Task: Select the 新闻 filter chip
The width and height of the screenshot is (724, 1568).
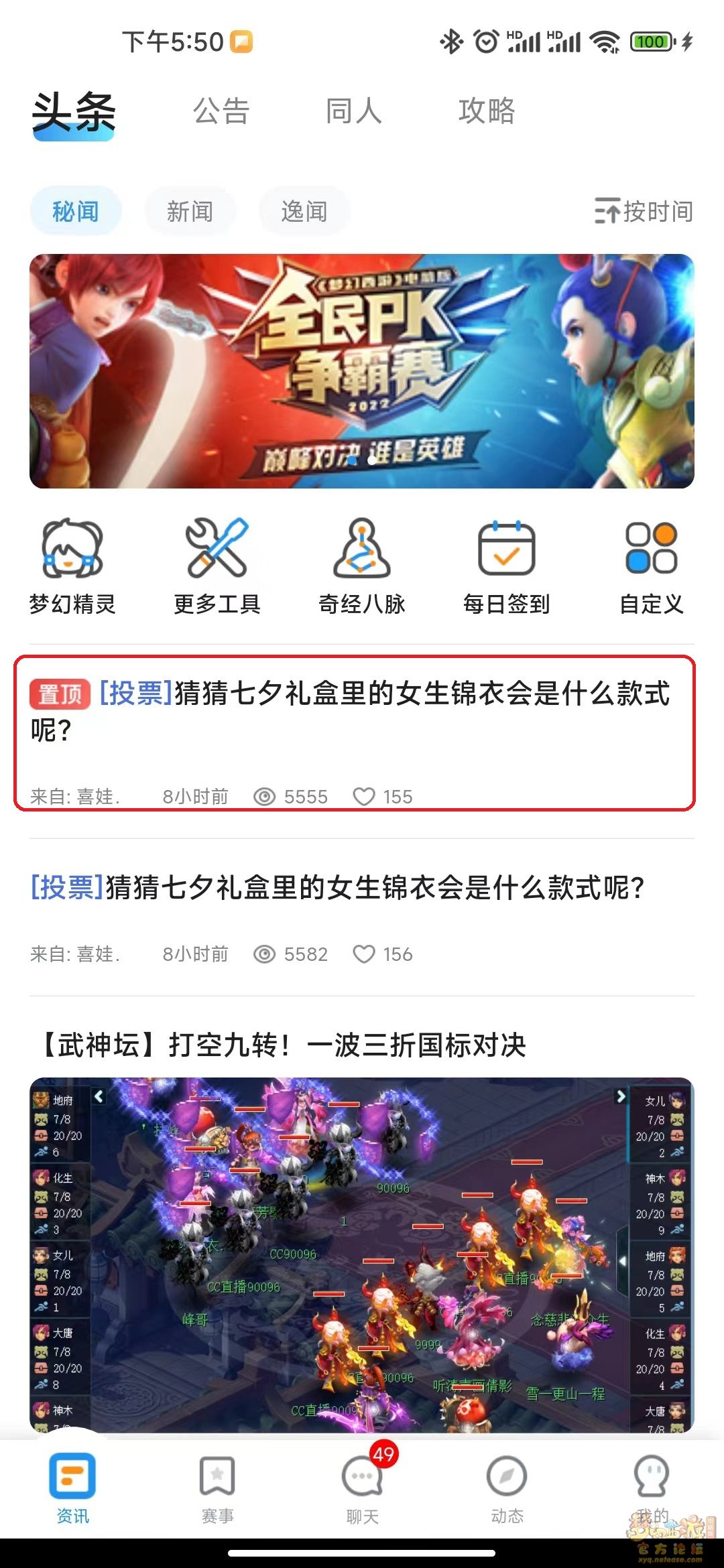Action: 190,212
